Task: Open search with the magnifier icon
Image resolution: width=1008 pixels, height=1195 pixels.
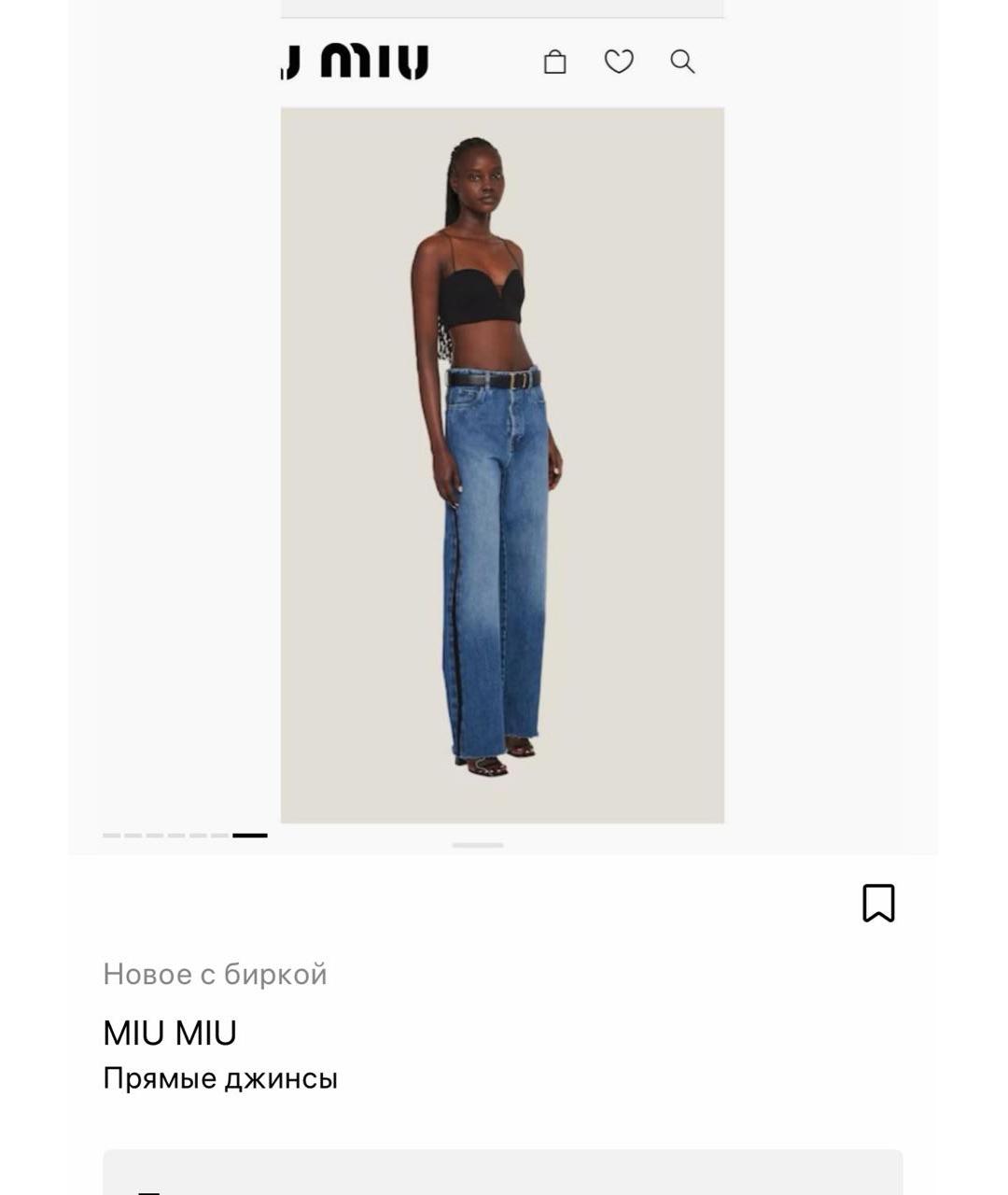Action: click(682, 62)
